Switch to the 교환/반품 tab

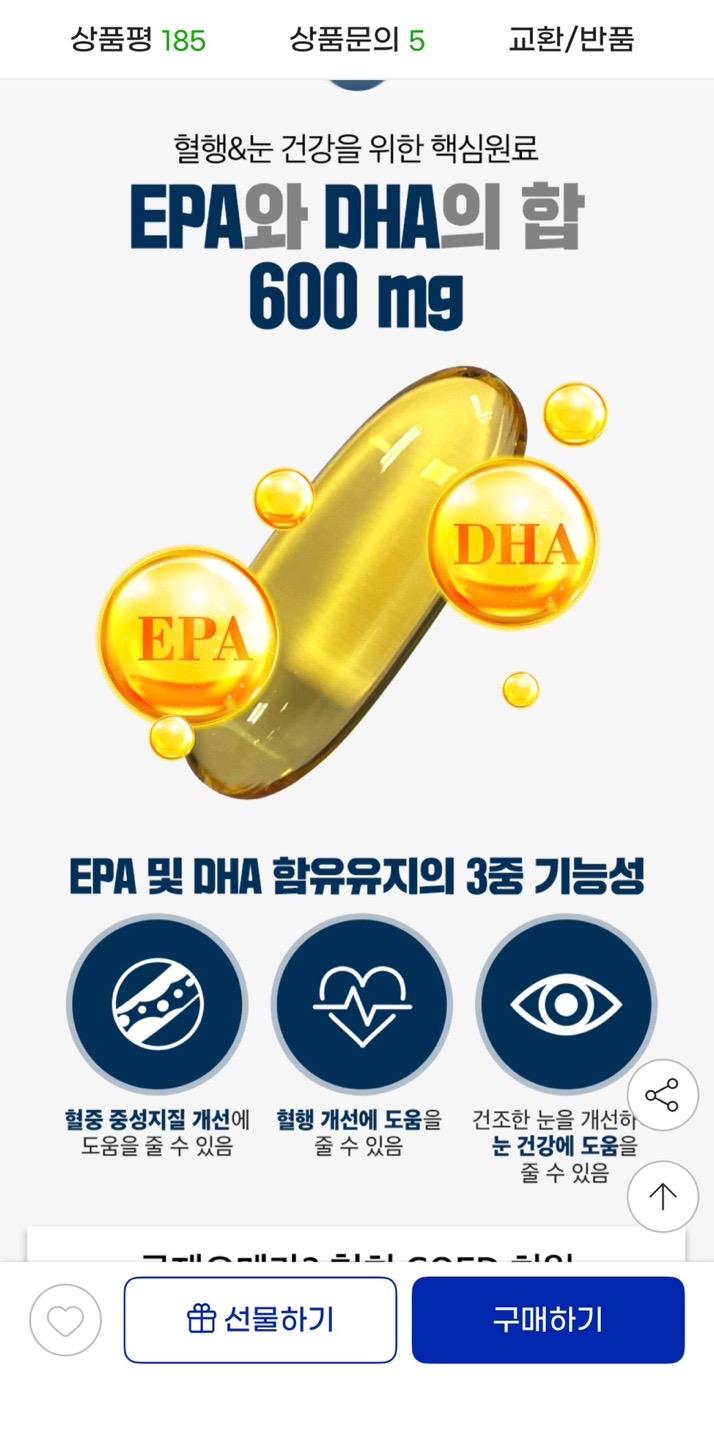pos(571,40)
